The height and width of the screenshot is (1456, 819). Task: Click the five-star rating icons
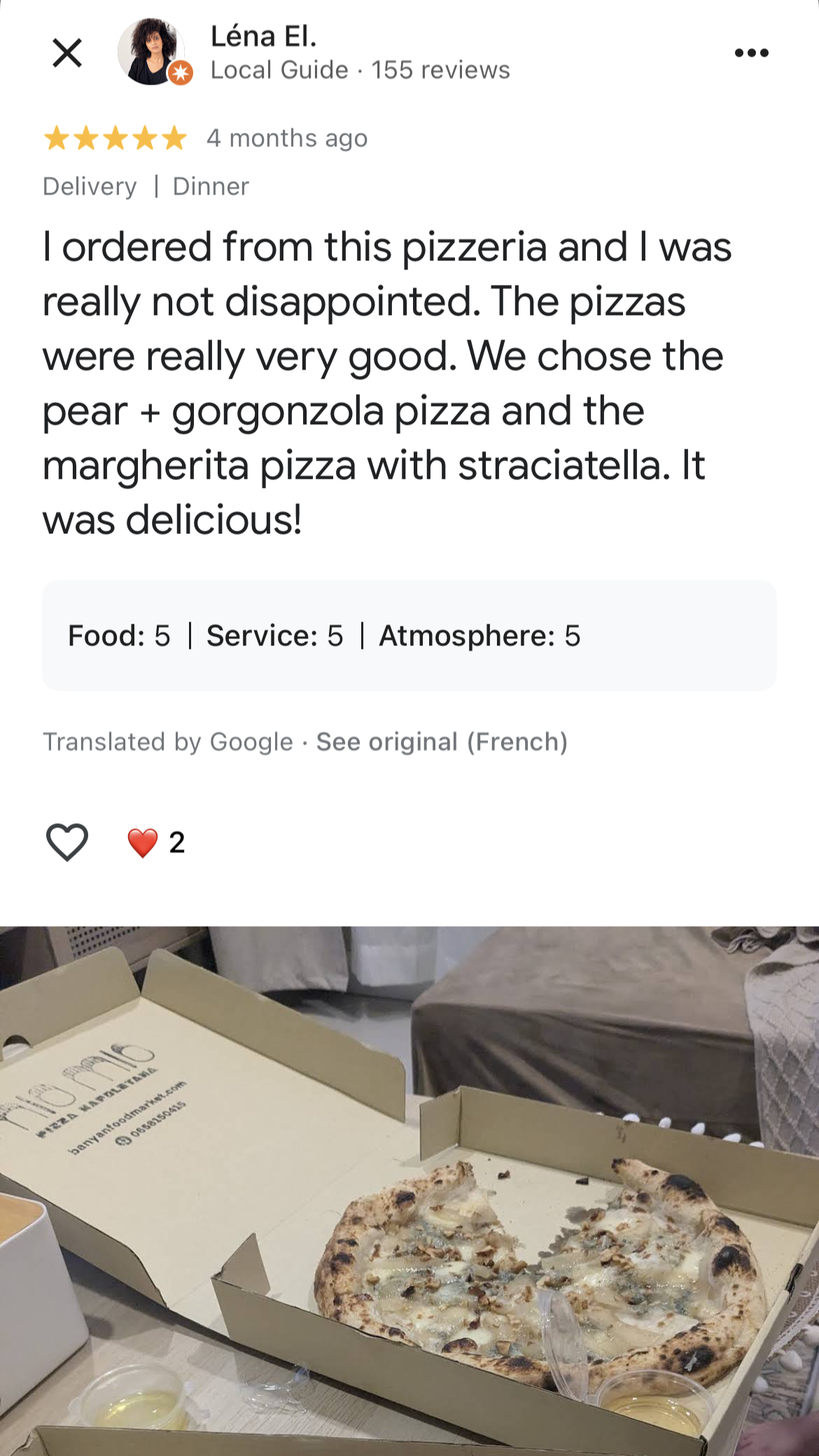tap(115, 138)
